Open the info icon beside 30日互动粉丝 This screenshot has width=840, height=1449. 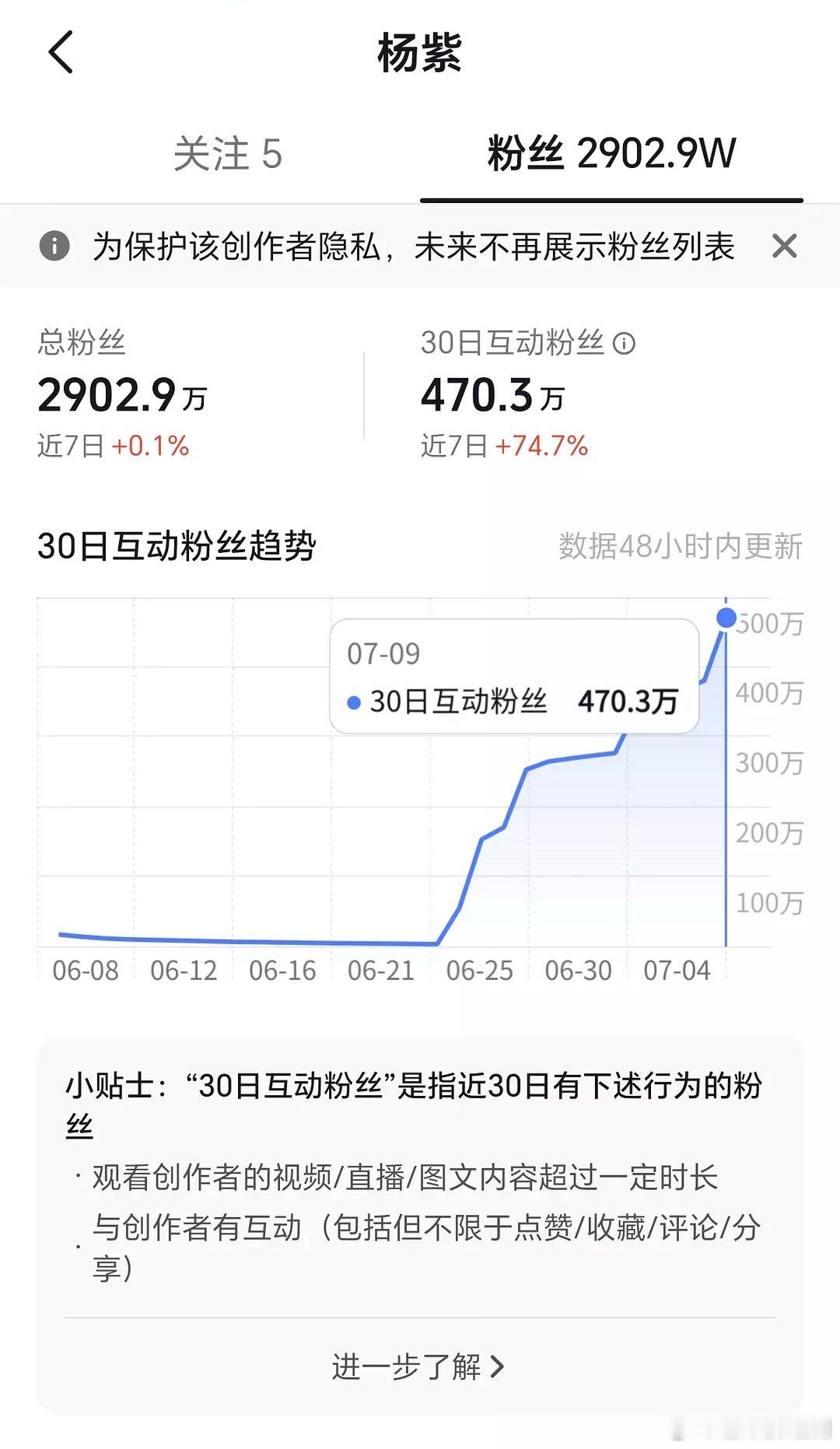pos(625,343)
